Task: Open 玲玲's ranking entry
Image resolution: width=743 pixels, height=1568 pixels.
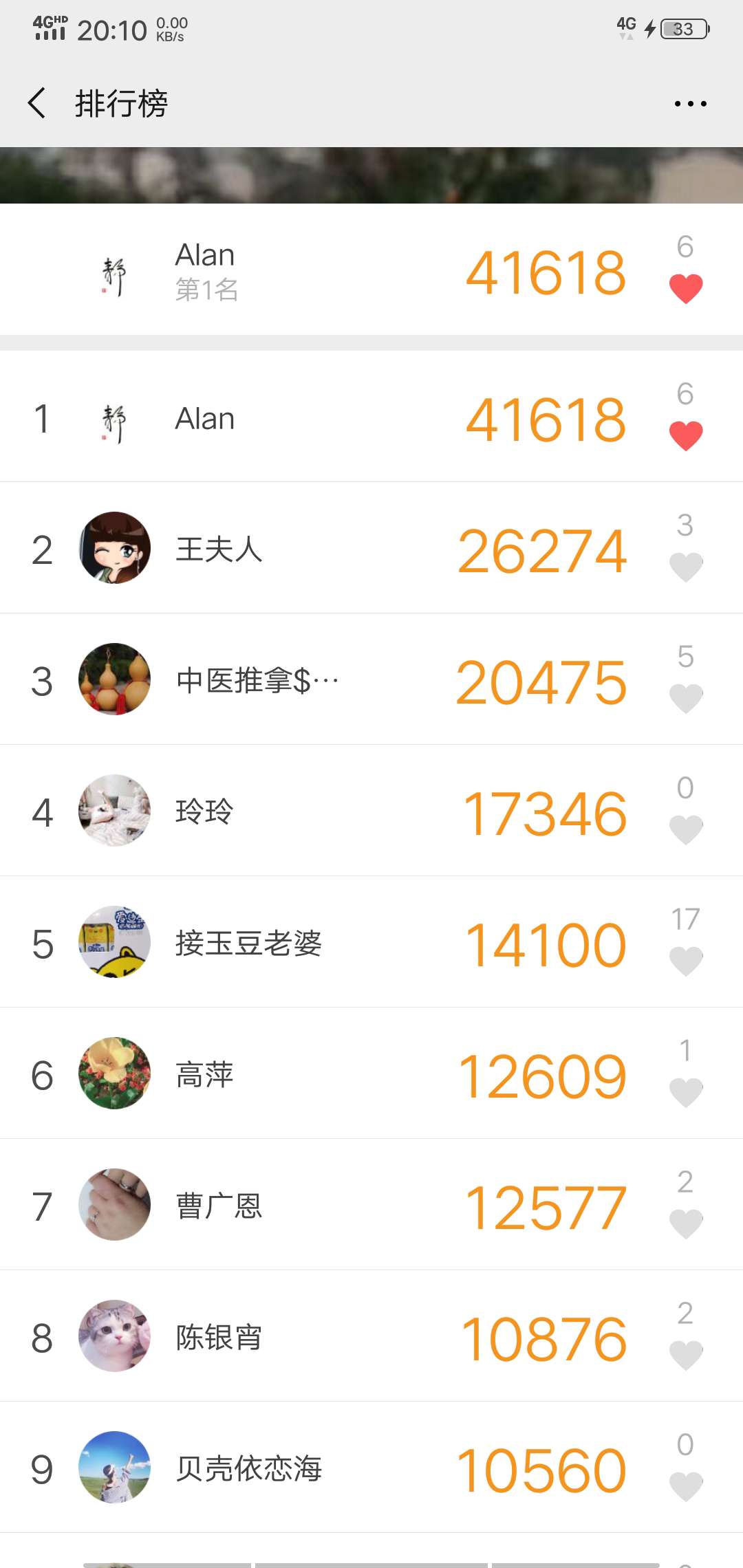Action: pyautogui.click(x=371, y=811)
